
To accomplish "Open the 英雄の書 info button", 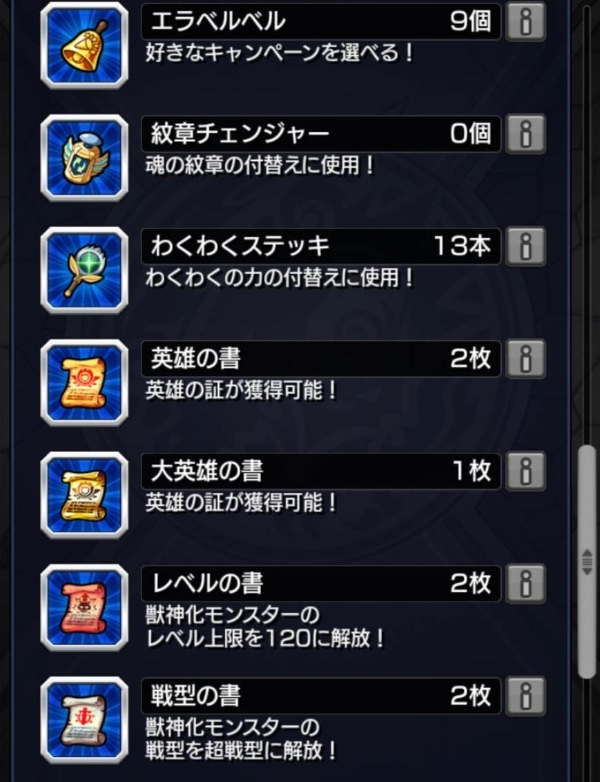I will (x=525, y=357).
